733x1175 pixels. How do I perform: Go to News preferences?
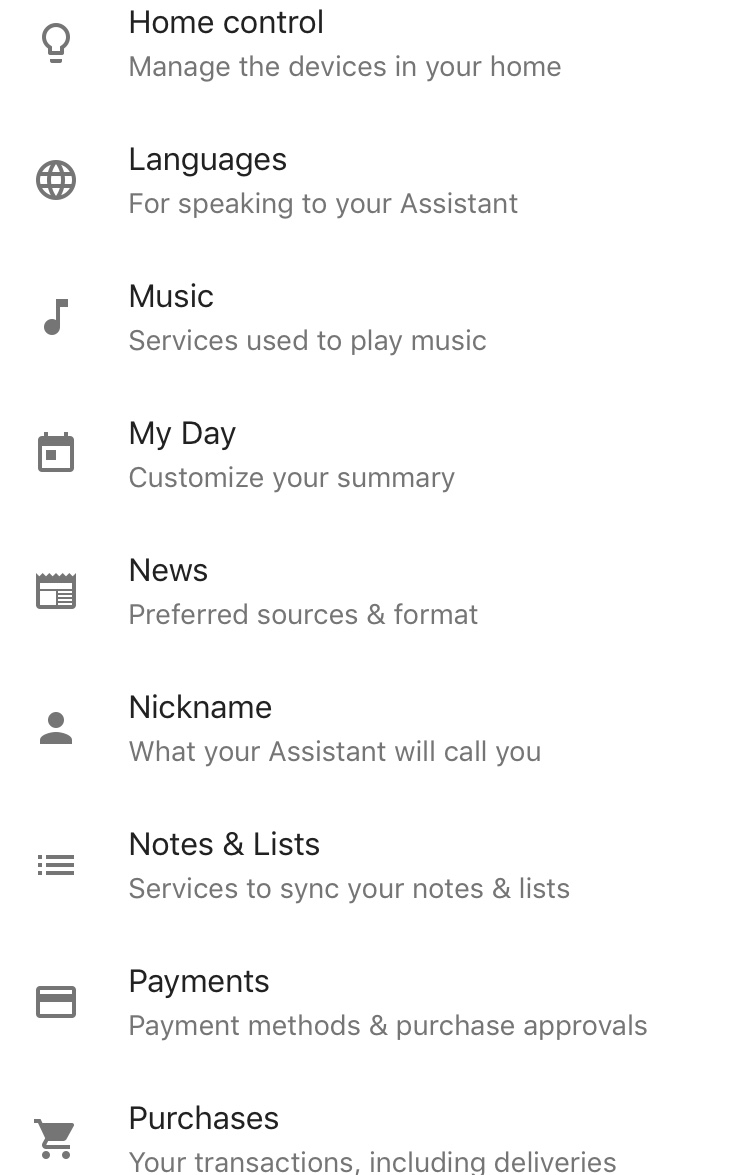(366, 592)
